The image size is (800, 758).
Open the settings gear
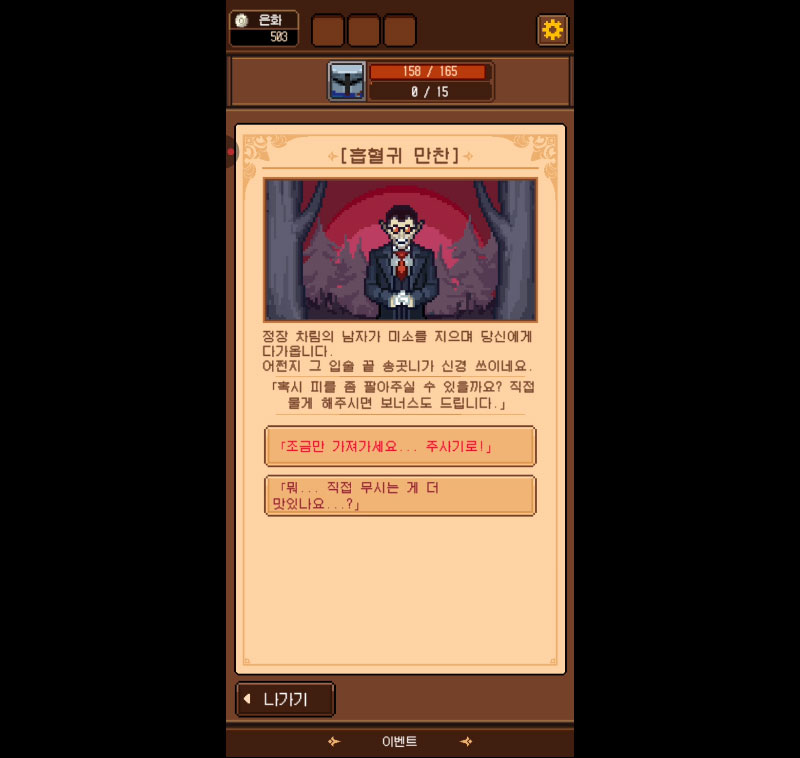pos(552,30)
